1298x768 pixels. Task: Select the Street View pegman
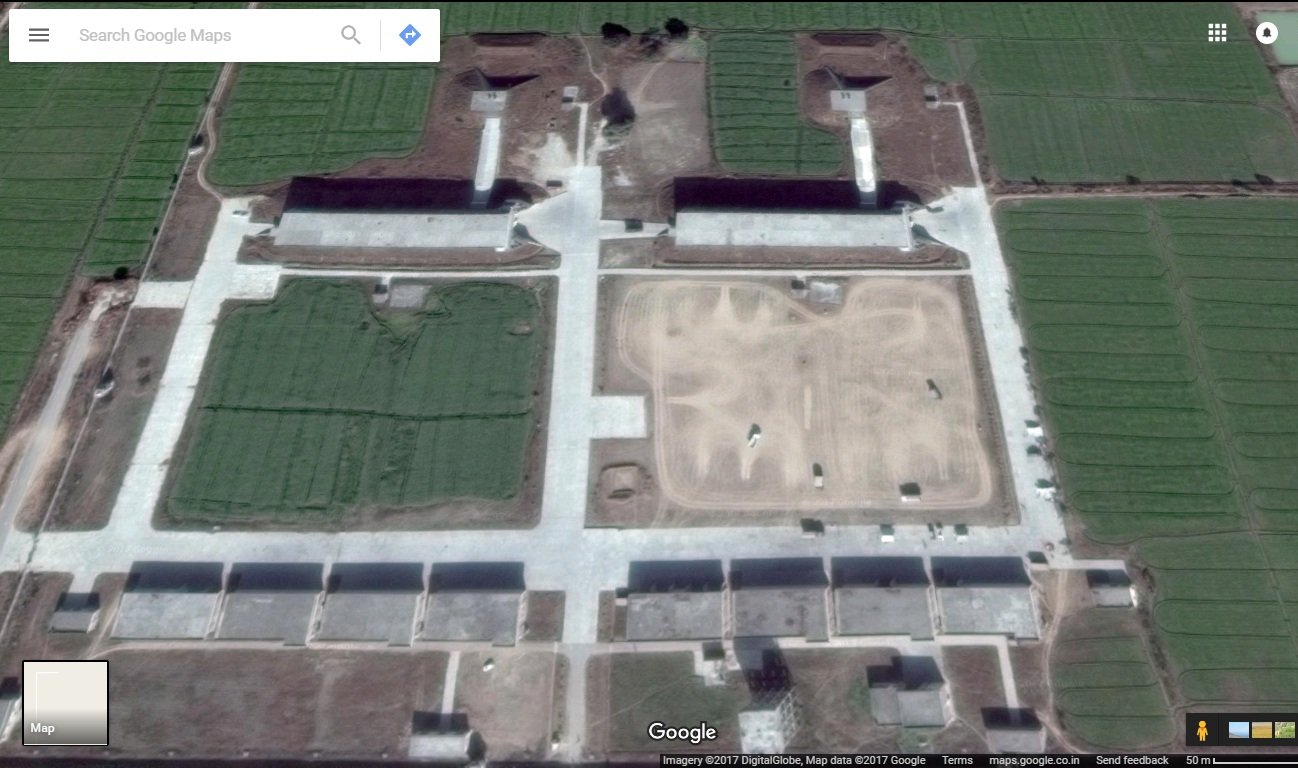pyautogui.click(x=1202, y=731)
